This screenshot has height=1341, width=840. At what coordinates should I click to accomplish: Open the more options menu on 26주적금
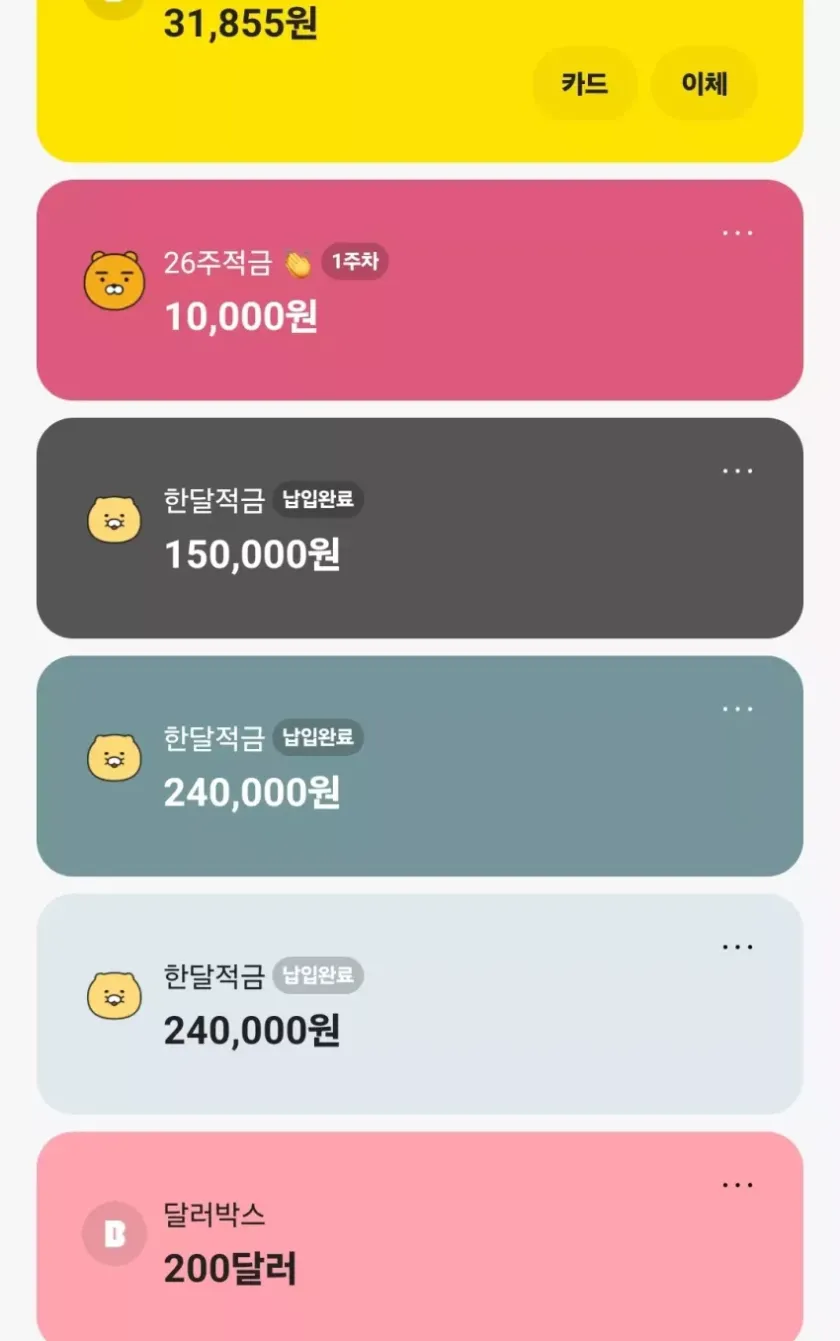pyautogui.click(x=737, y=233)
